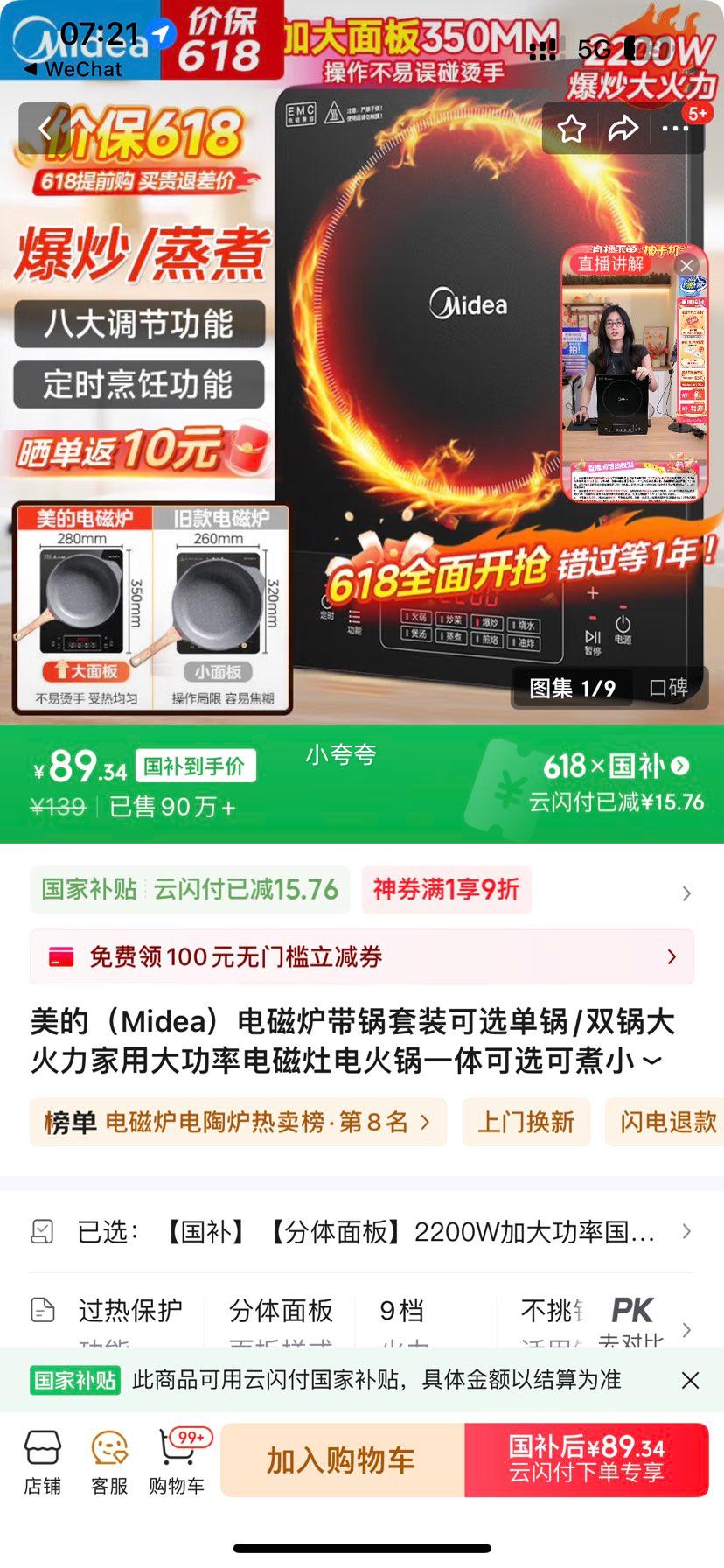724x1568 pixels.
Task: Open the 已选 specification selector row
Action: coord(361,1232)
